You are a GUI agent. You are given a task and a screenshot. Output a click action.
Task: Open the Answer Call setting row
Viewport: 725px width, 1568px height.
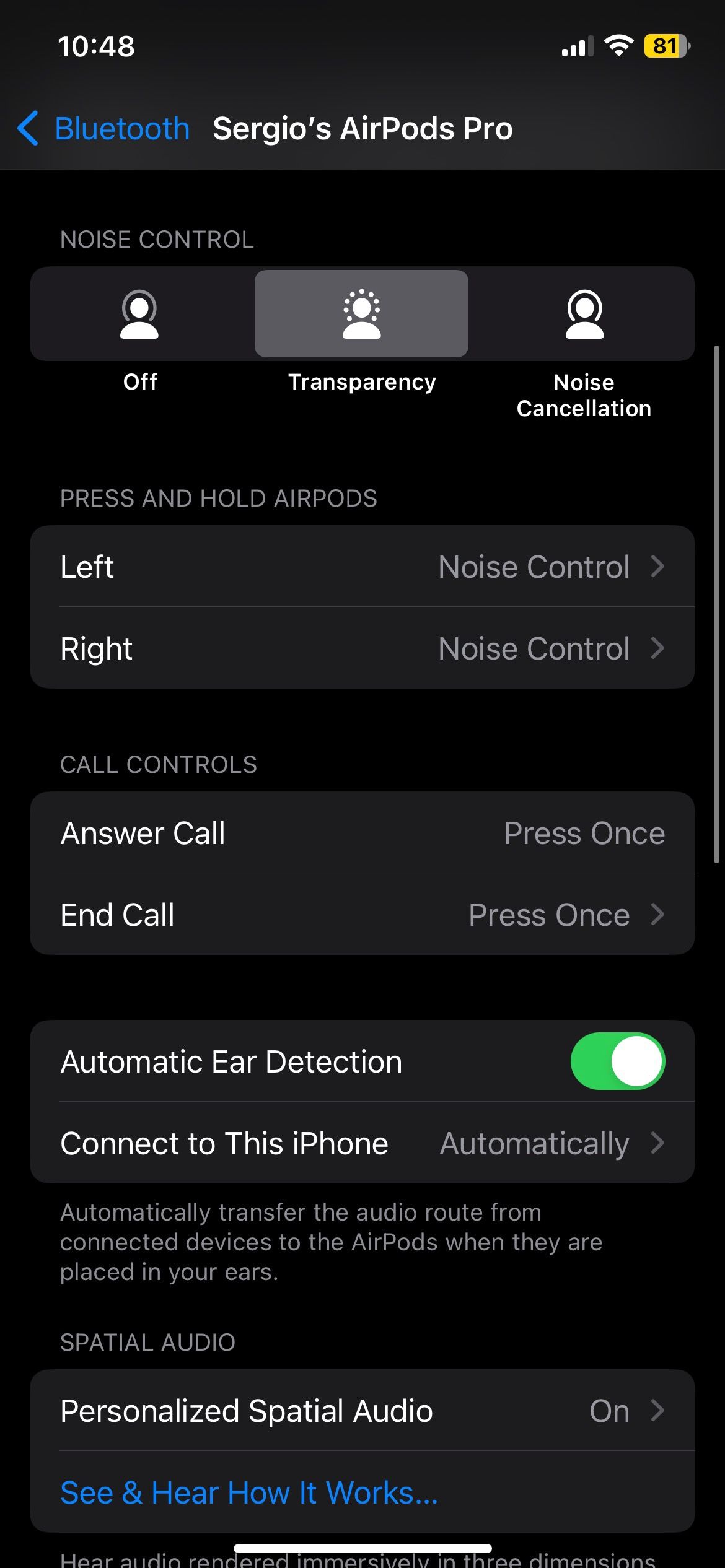(362, 833)
